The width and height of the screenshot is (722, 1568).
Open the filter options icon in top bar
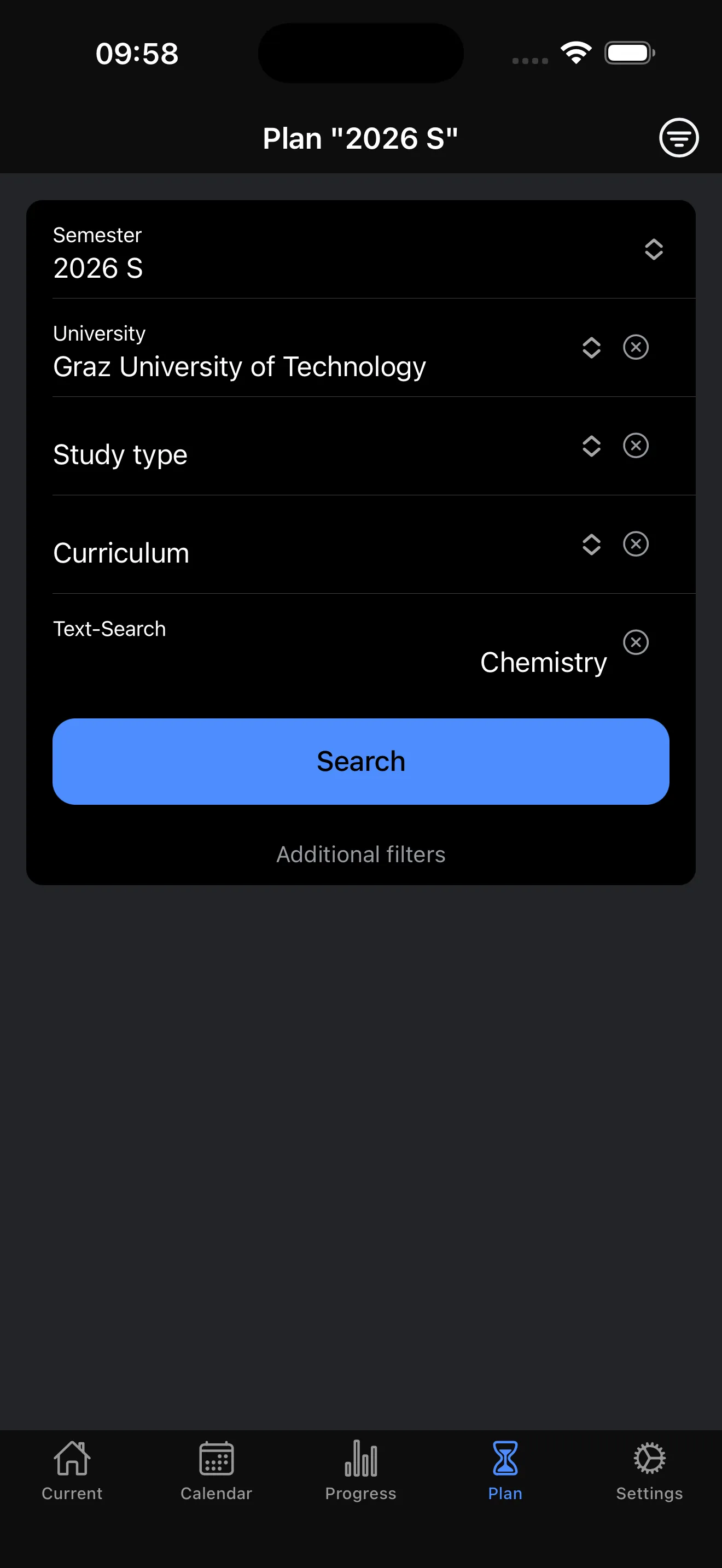click(x=678, y=138)
